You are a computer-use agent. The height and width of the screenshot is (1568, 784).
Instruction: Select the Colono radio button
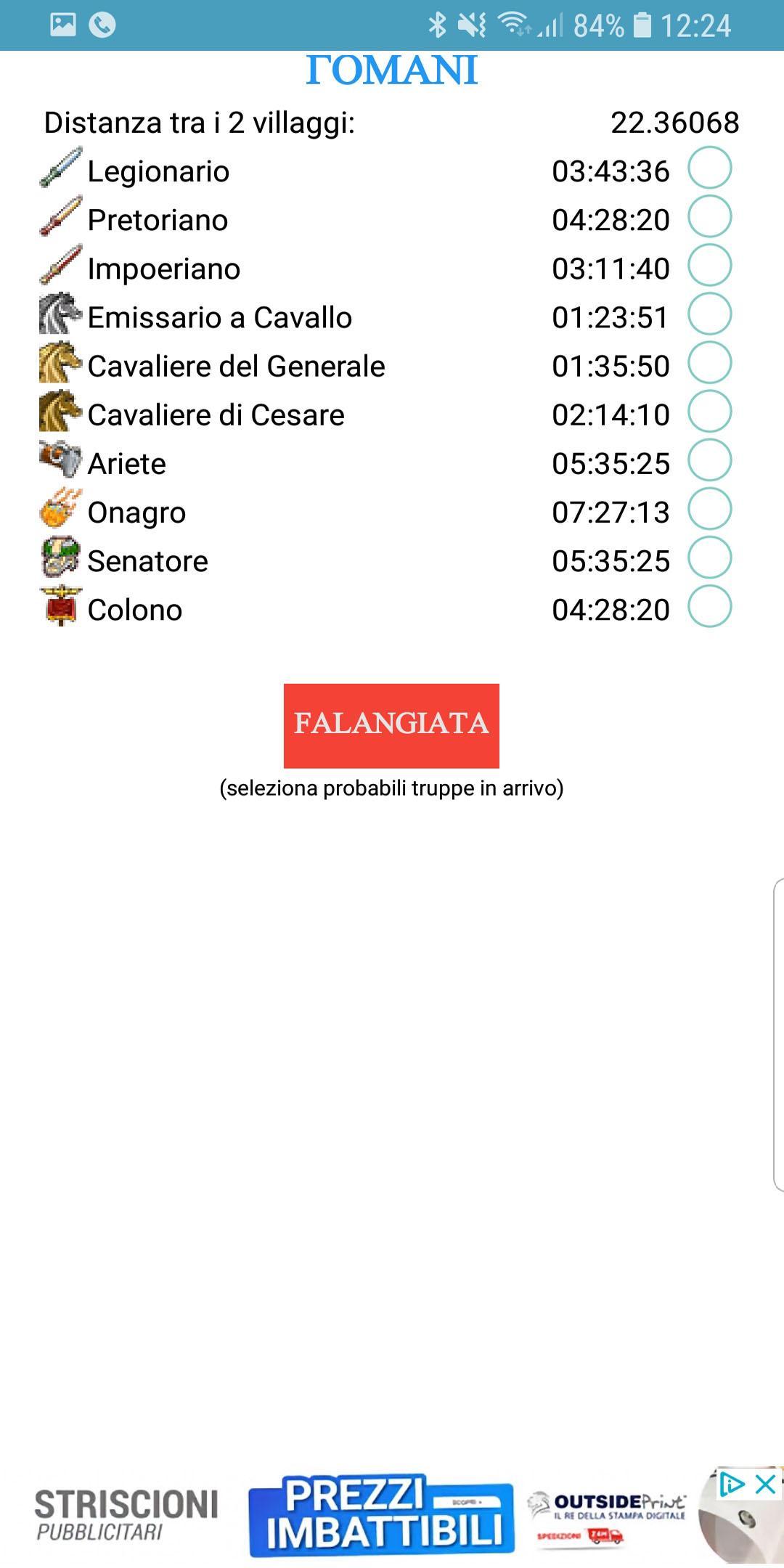pyautogui.click(x=709, y=606)
